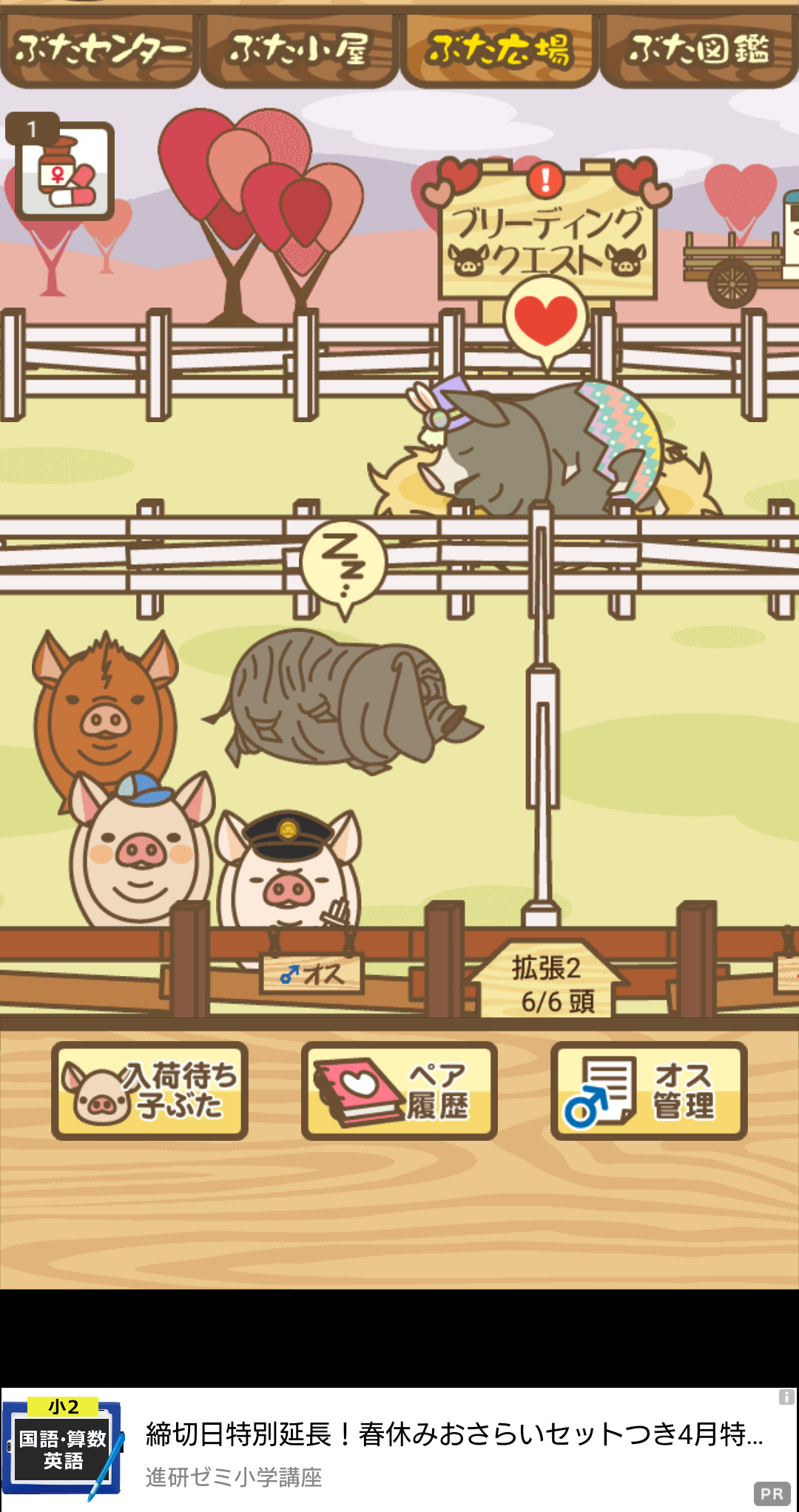Tap the heart bubble above the pigs
The height and width of the screenshot is (1512, 799).
pos(546,319)
